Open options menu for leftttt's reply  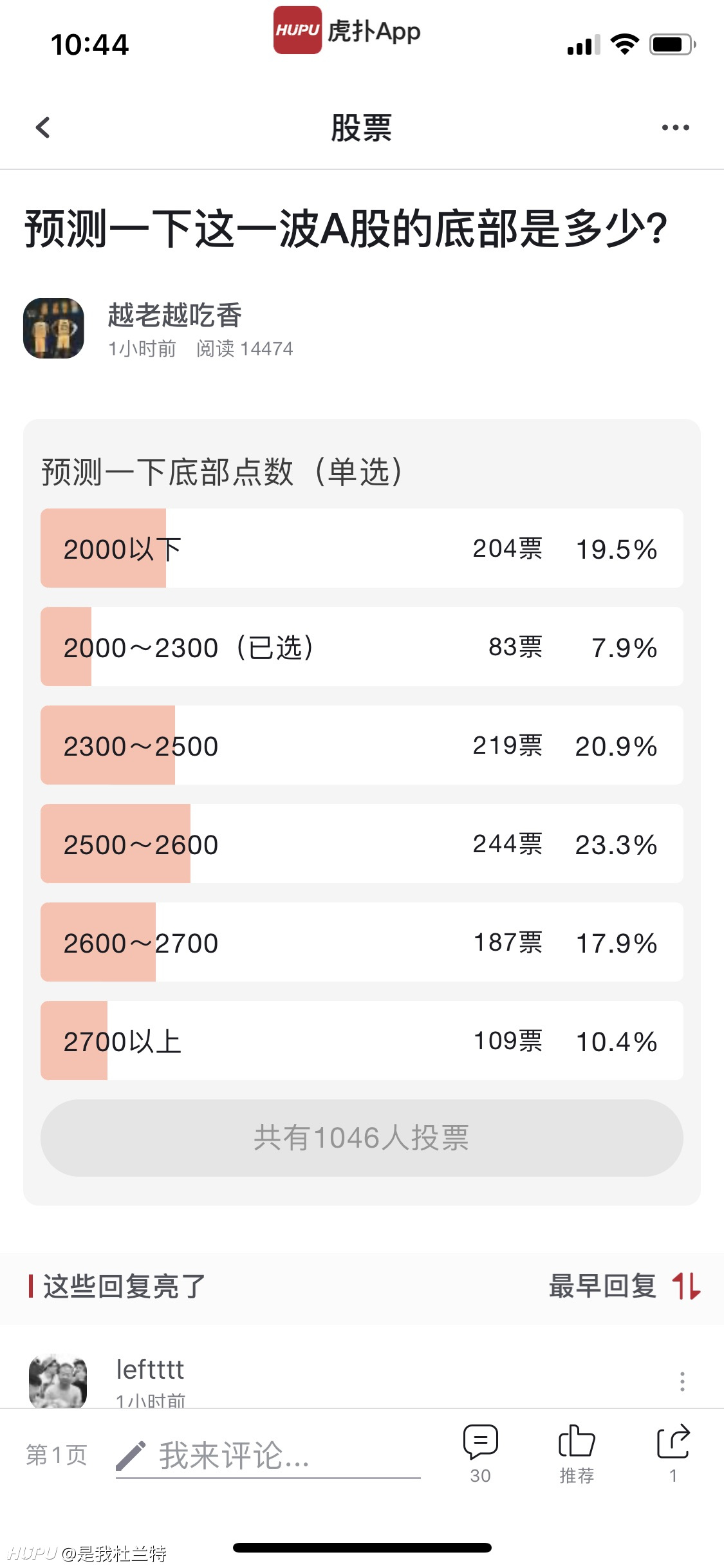[682, 1381]
